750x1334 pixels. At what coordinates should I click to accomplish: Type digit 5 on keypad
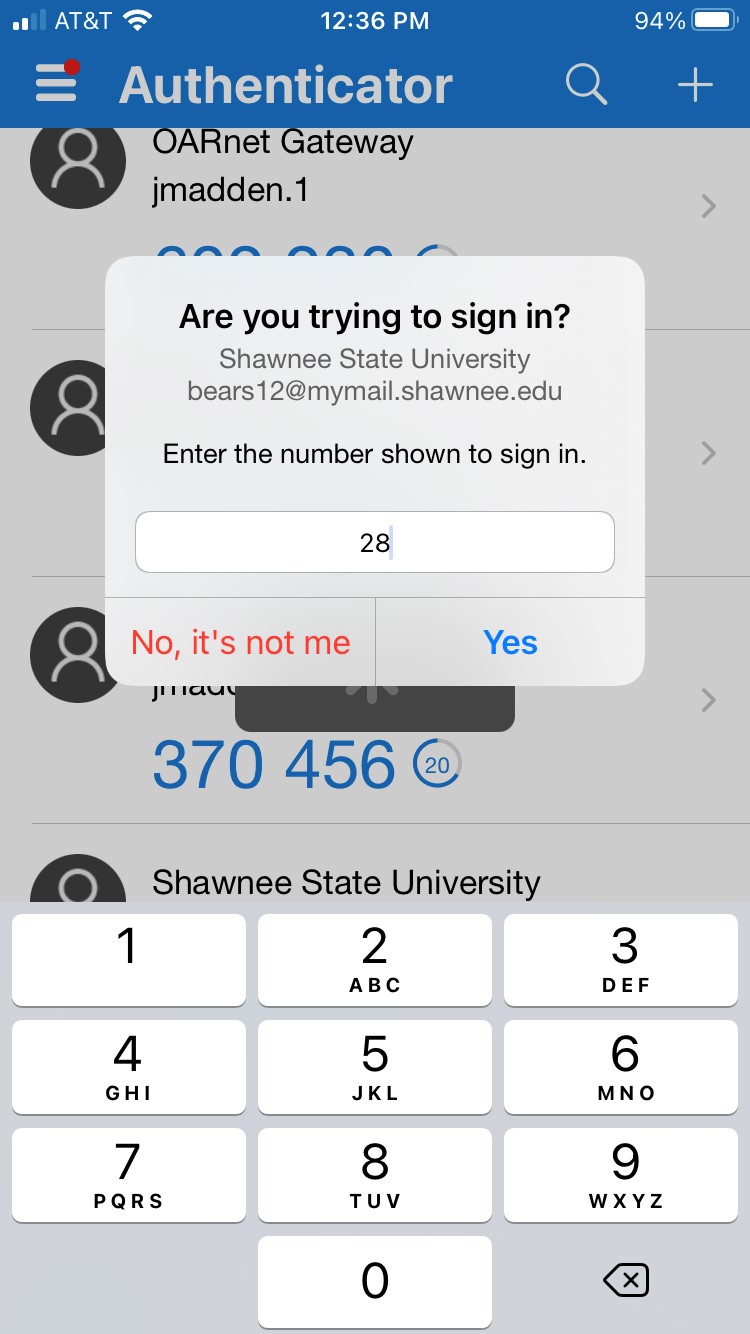[374, 1067]
